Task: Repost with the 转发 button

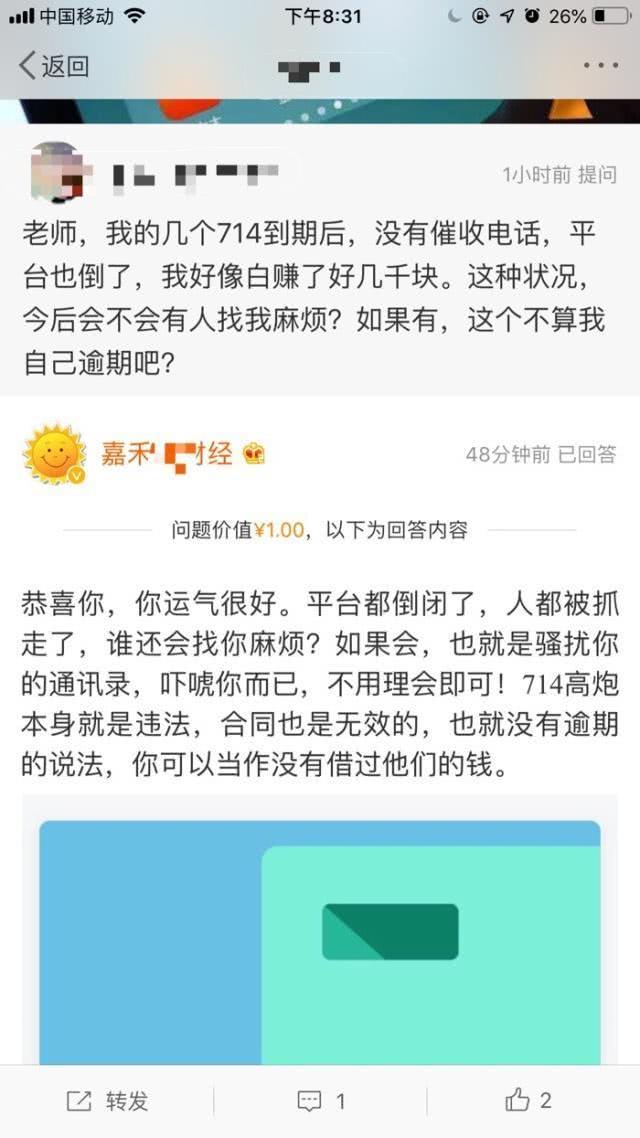Action: [x=107, y=1101]
